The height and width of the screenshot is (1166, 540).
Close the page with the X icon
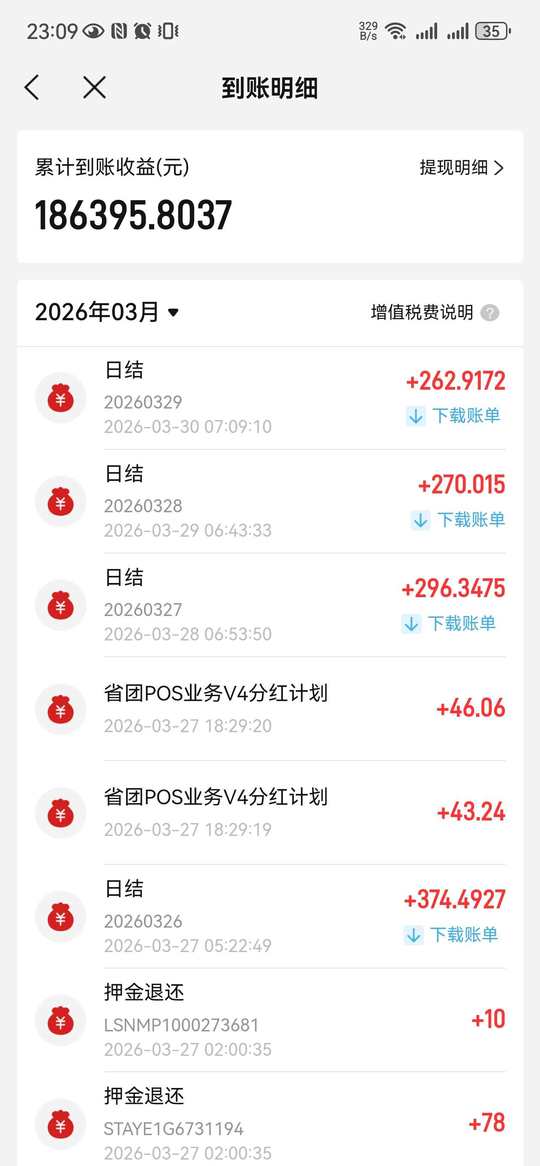(x=94, y=88)
